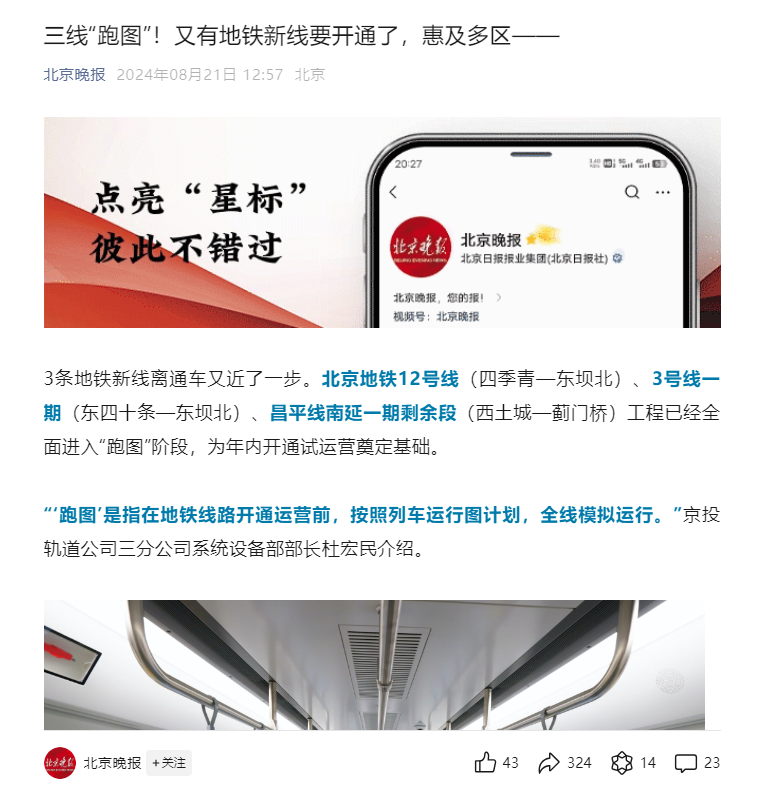Add this article to favorites
This screenshot has height=795, width=771.
pyautogui.click(x=622, y=763)
